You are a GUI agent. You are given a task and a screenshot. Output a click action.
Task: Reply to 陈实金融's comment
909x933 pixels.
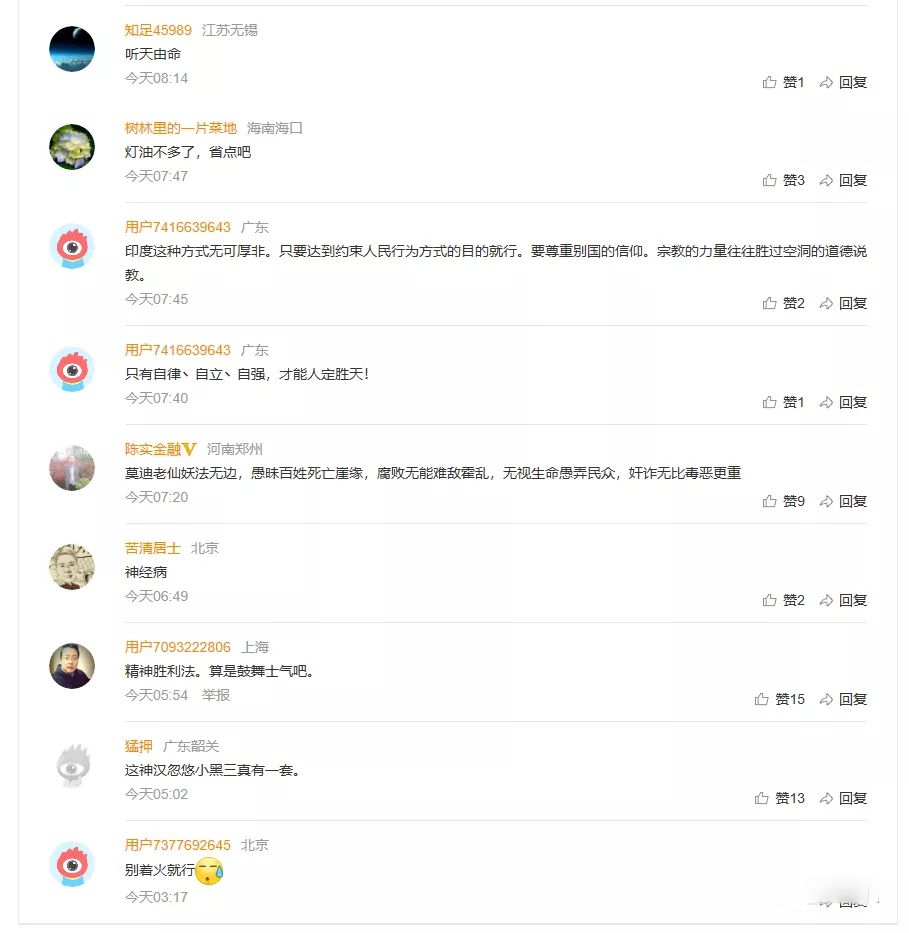pos(843,501)
